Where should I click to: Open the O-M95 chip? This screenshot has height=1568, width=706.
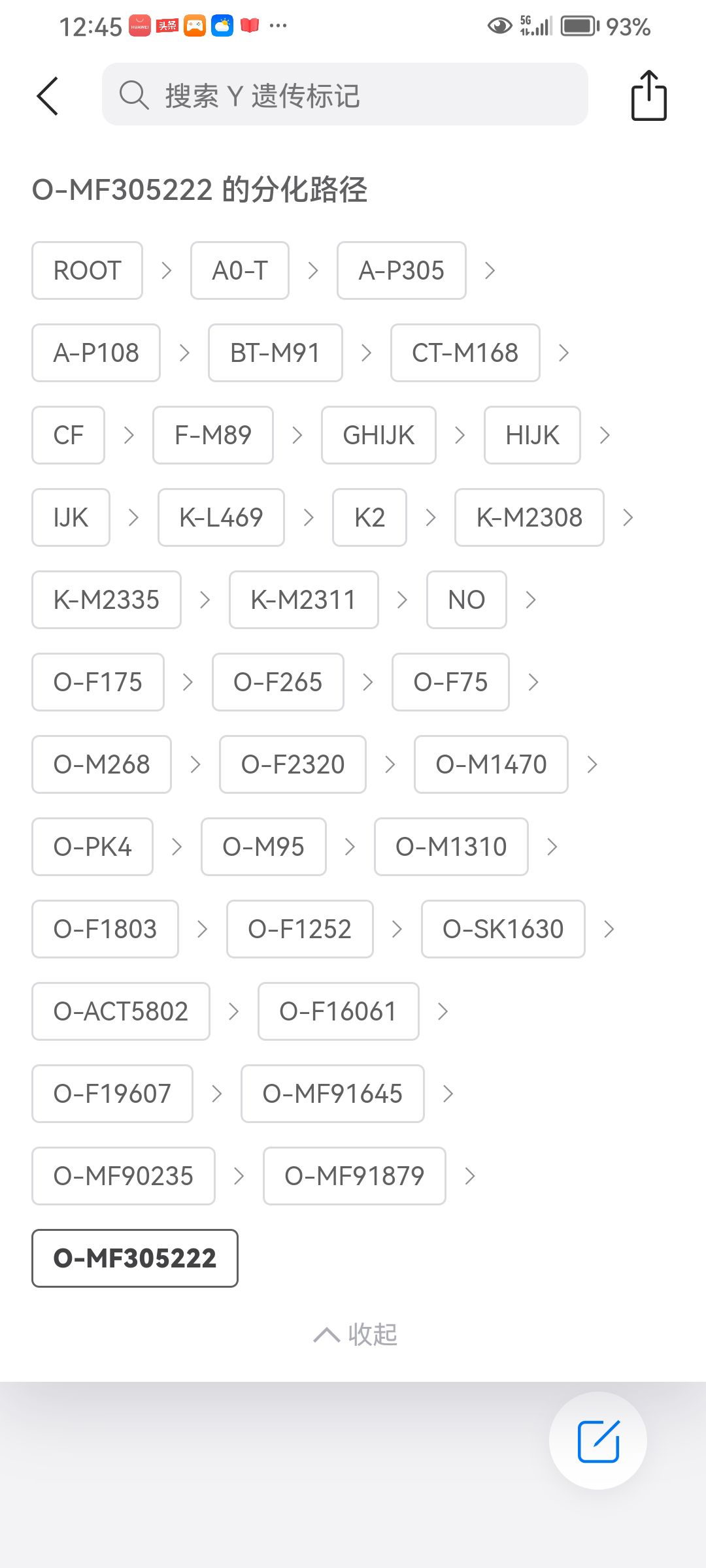(x=263, y=847)
